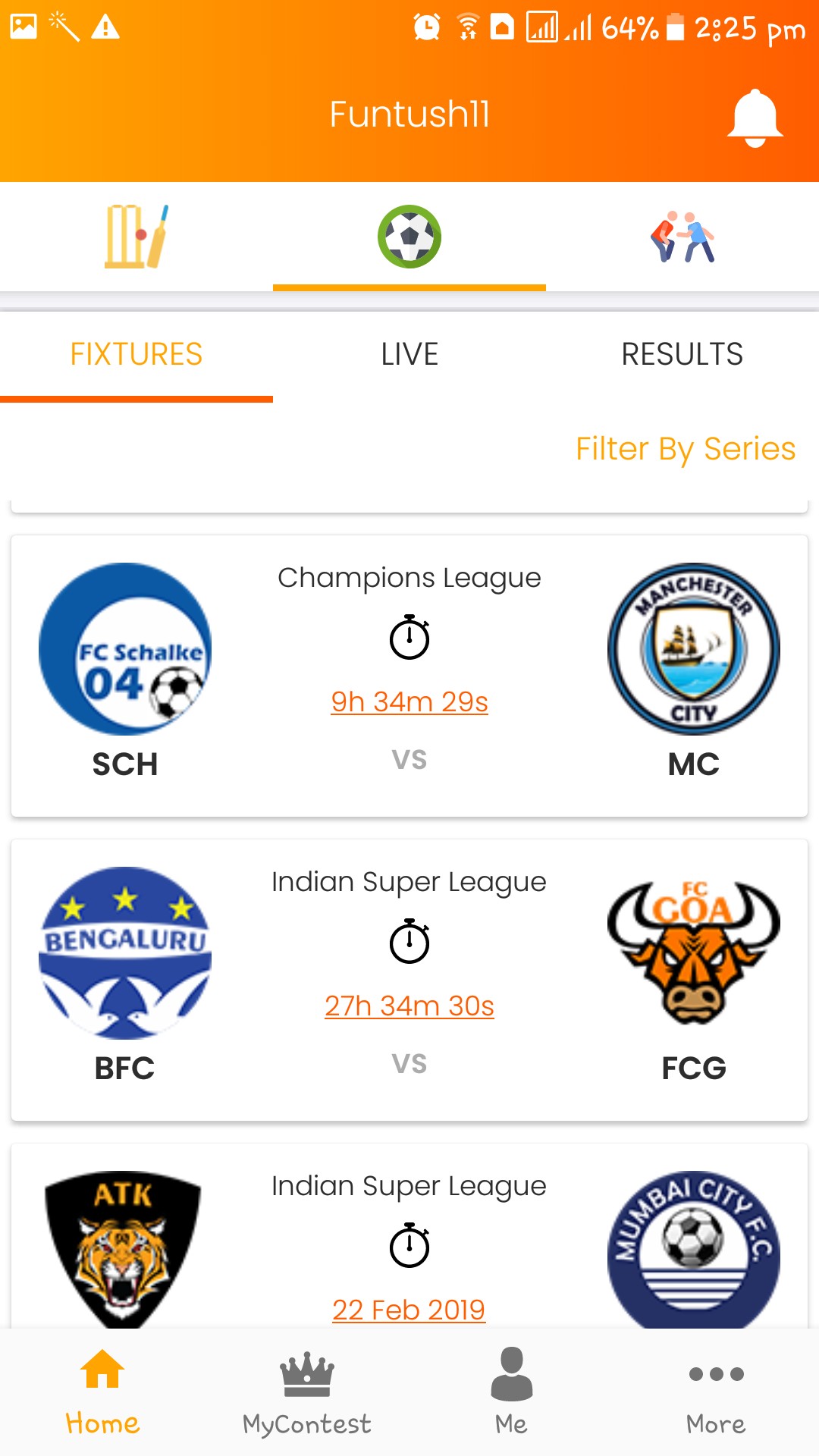
Task: Switch to the kabaddi sport tab
Action: (x=682, y=237)
